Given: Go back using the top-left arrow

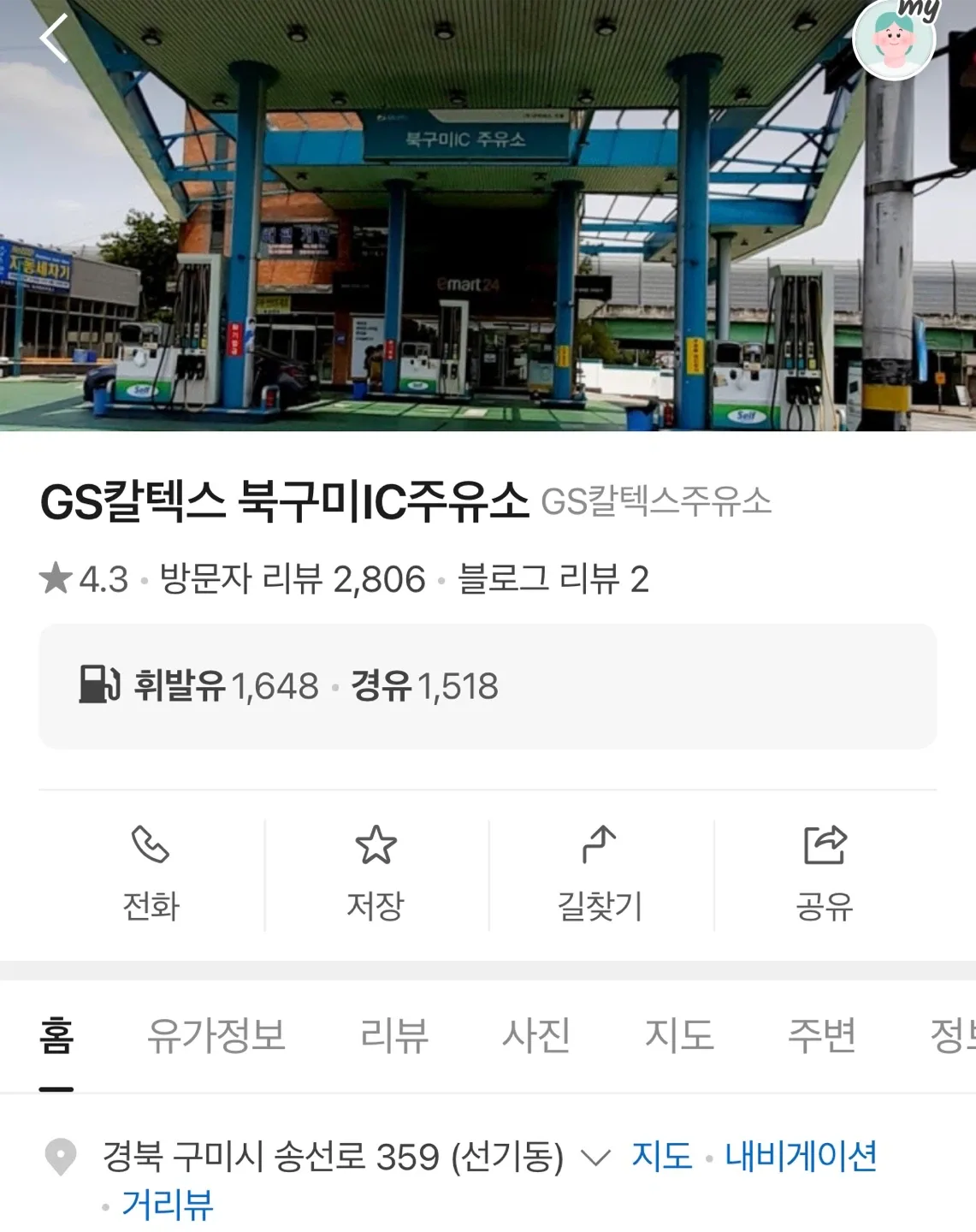Looking at the screenshot, I should click(x=54, y=38).
